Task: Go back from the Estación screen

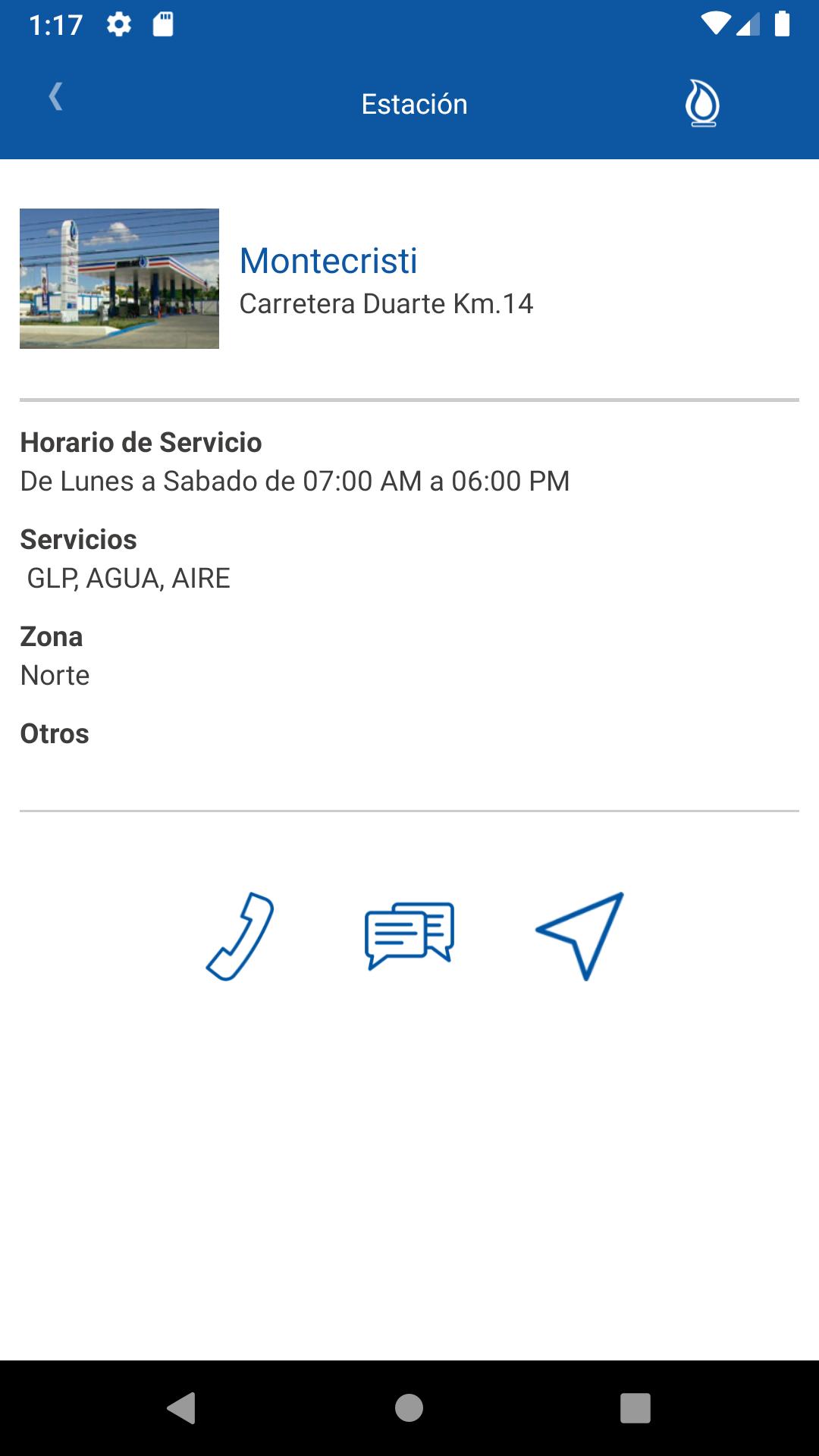Action: tap(55, 98)
